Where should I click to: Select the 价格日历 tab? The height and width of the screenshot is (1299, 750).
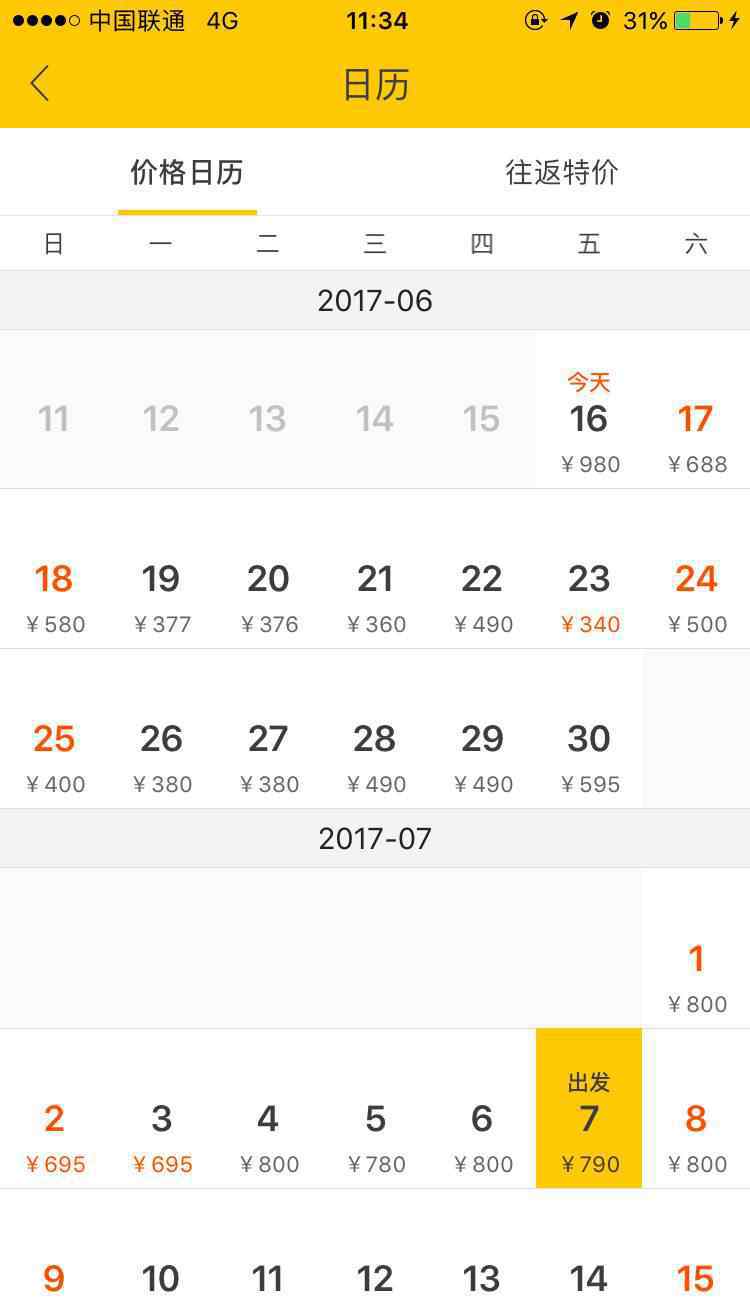point(187,172)
